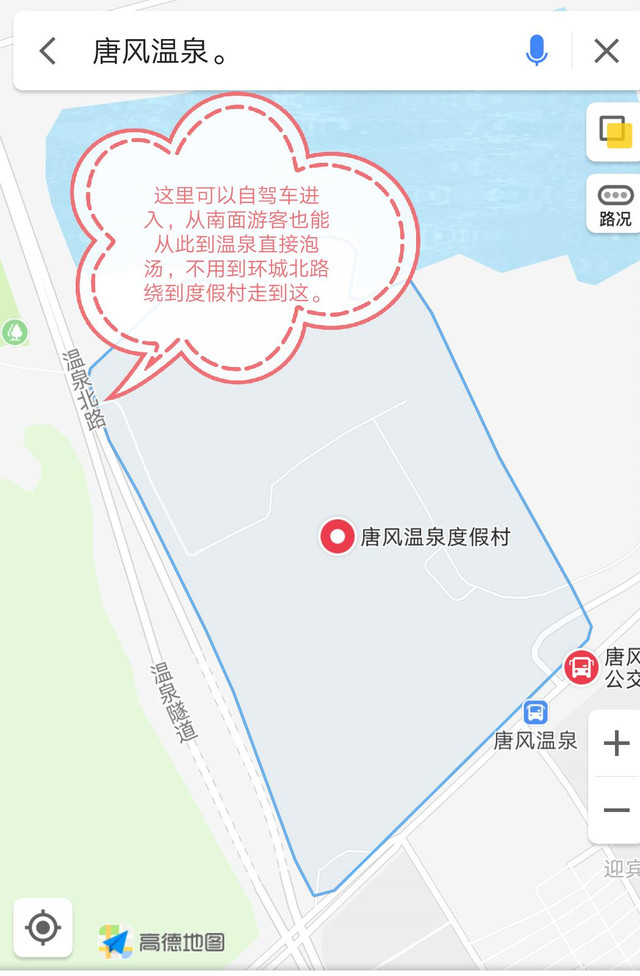Zoom in with the plus button
The height and width of the screenshot is (976, 640).
[x=616, y=743]
